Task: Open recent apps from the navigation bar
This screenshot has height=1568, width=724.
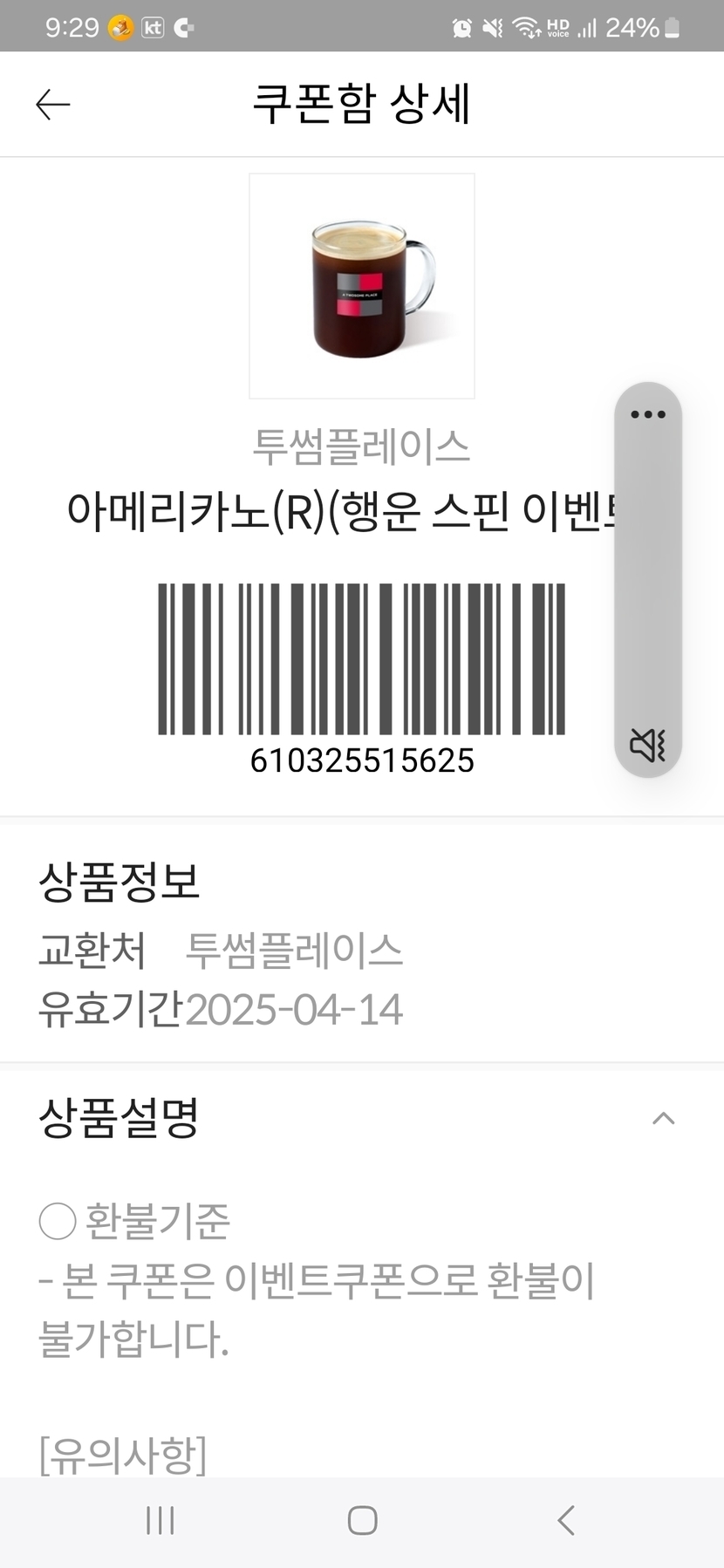Action: (x=161, y=1520)
